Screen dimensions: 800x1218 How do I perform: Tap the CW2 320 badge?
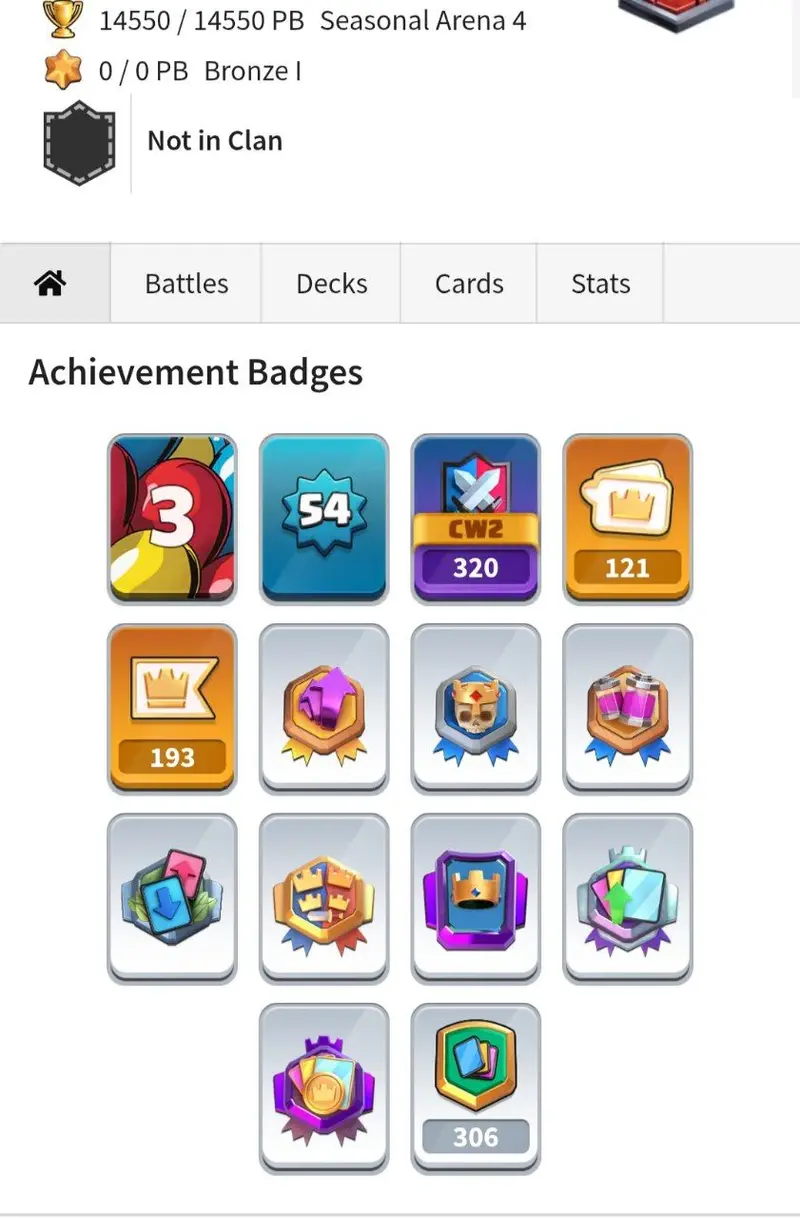coord(476,518)
